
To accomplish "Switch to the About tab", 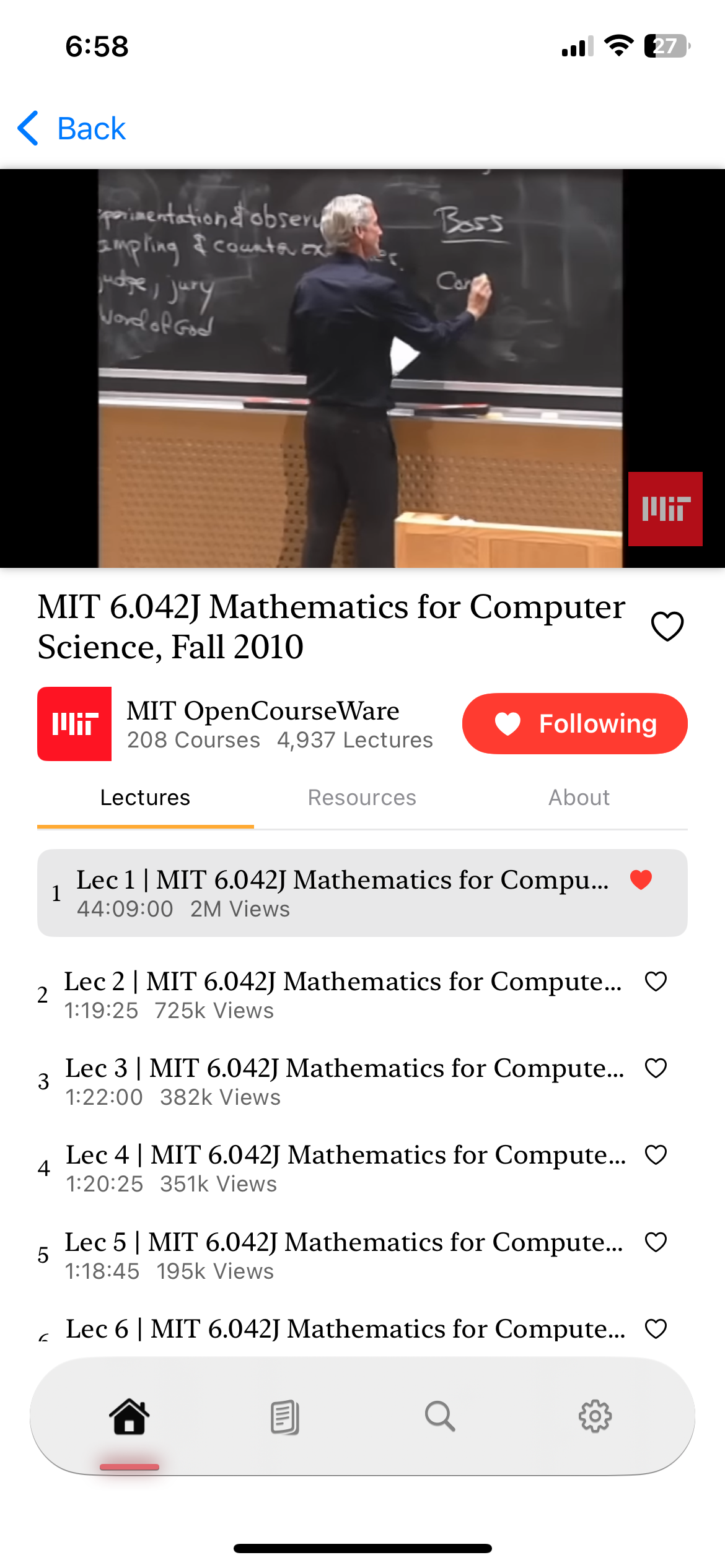I will [579, 798].
